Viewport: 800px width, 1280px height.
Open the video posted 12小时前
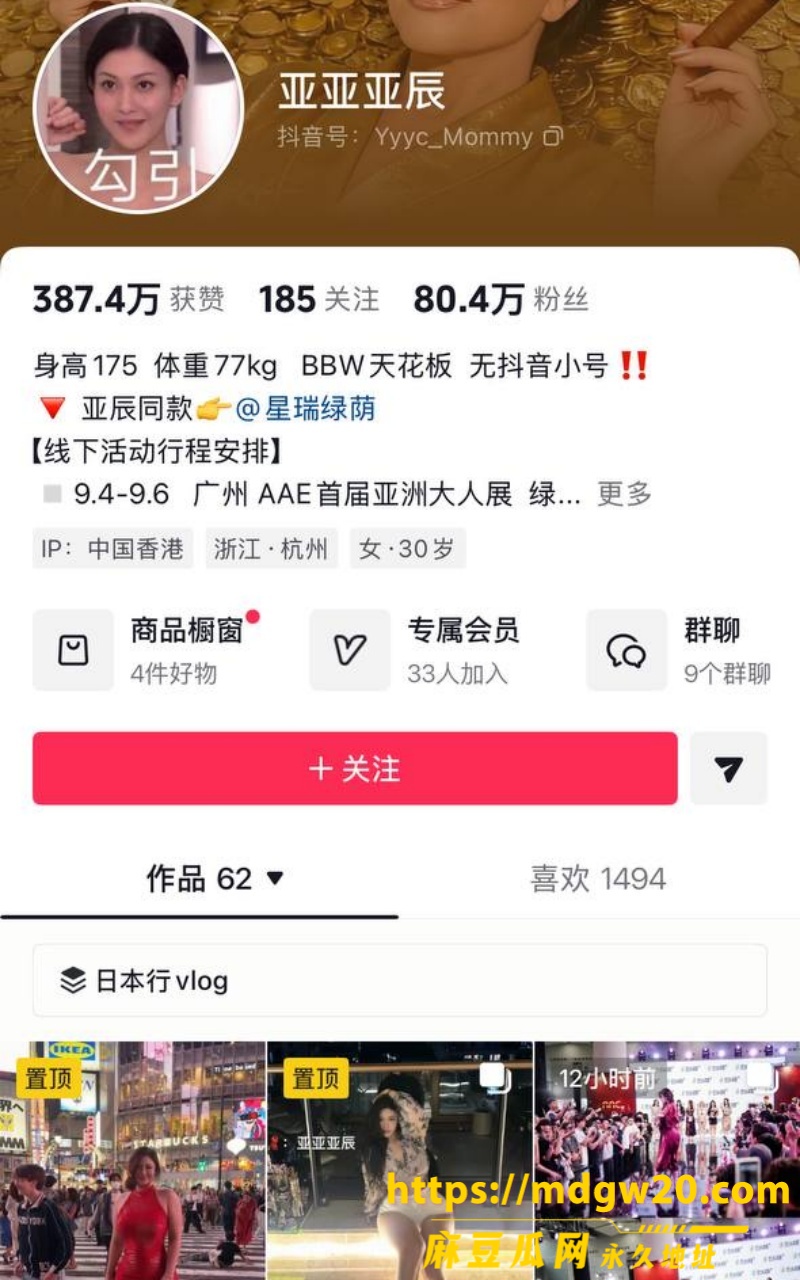point(667,1161)
